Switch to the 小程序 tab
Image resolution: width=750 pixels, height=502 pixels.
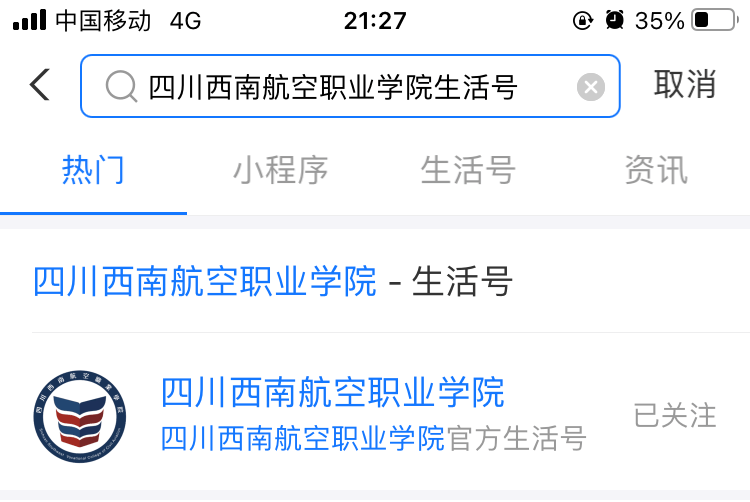[281, 170]
